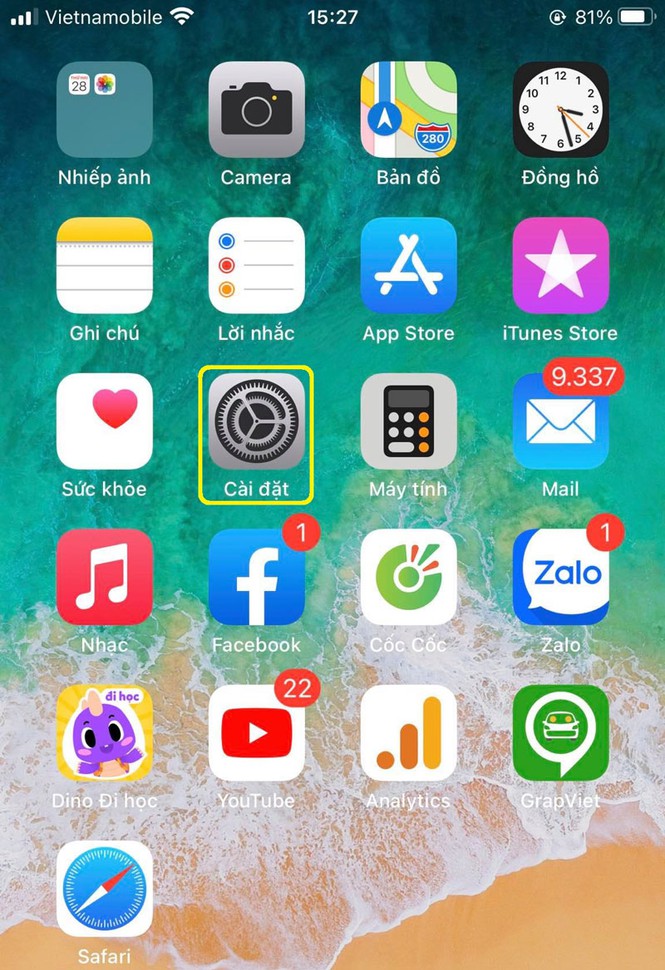Open the Nhạc music app
665x970 pixels.
point(105,577)
